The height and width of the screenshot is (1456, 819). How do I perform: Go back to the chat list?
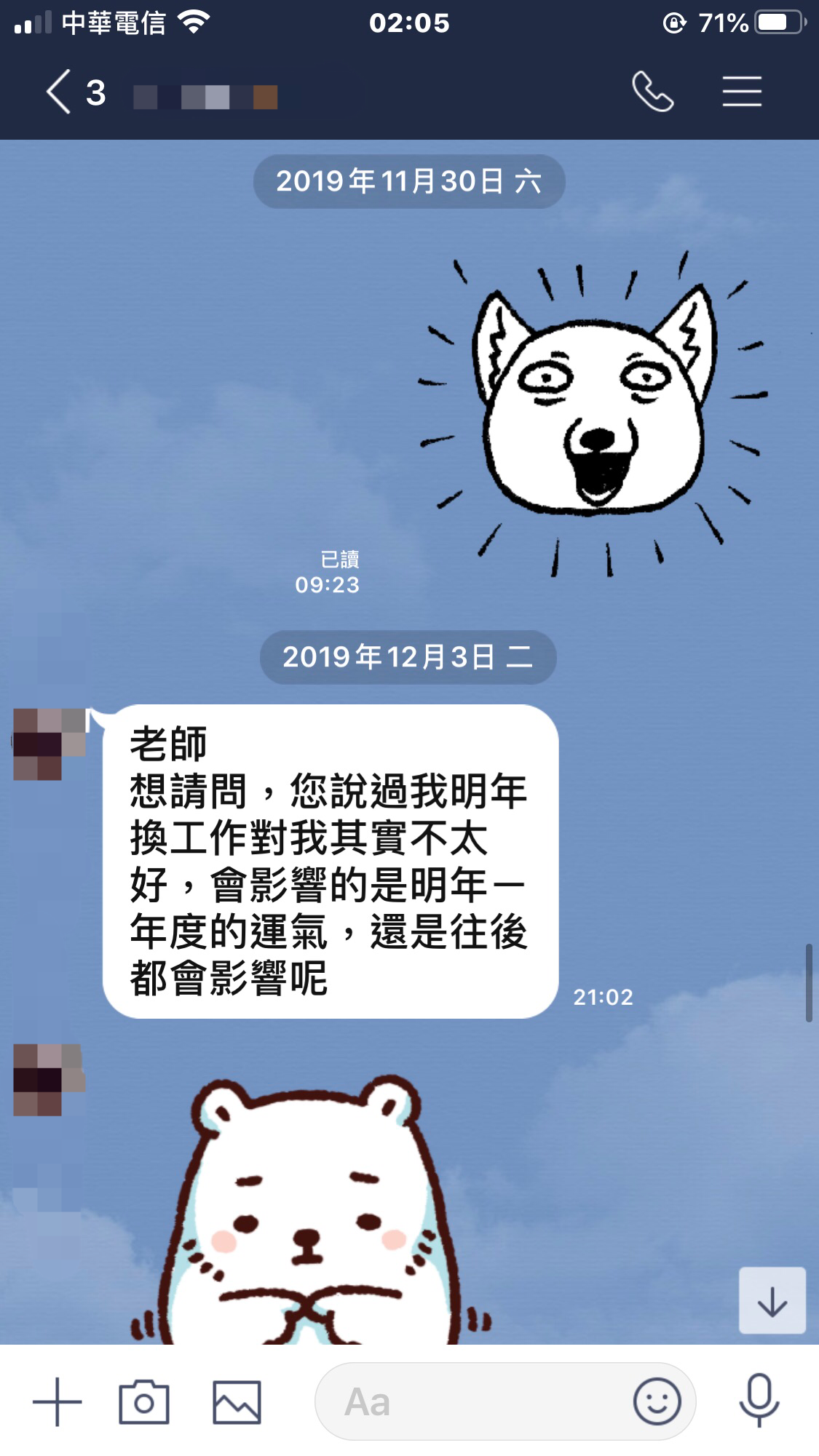click(60, 92)
